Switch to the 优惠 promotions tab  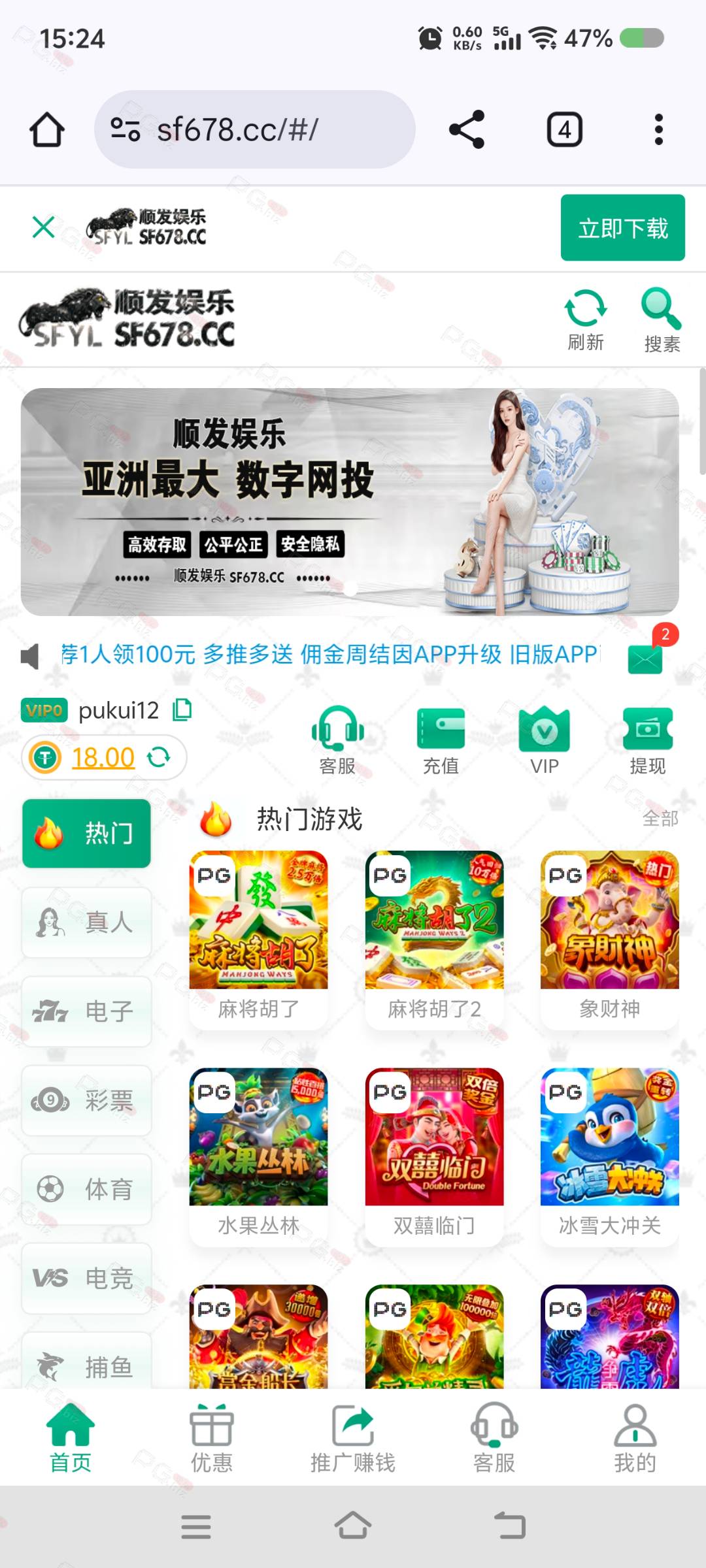tap(211, 1439)
